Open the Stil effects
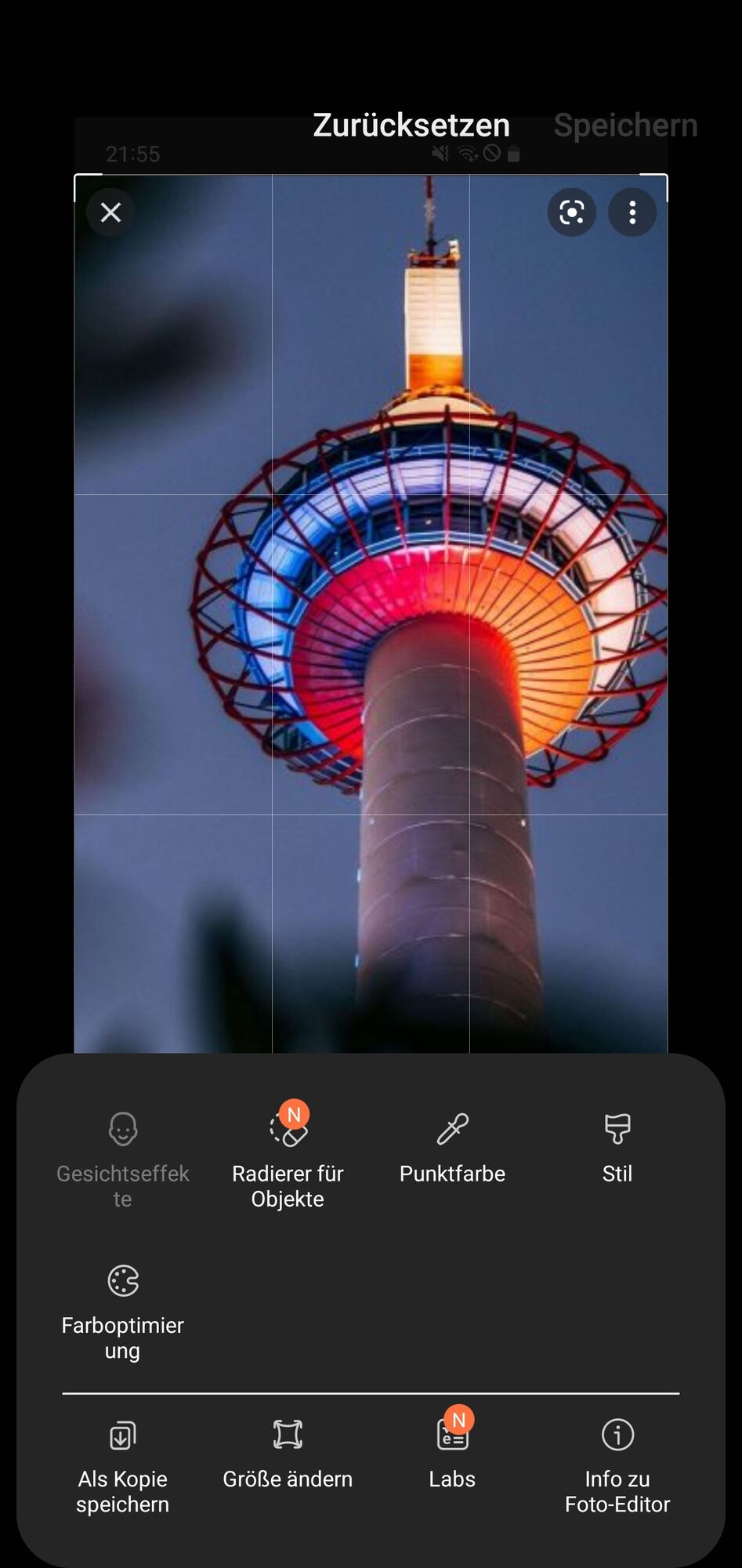 (x=617, y=1149)
